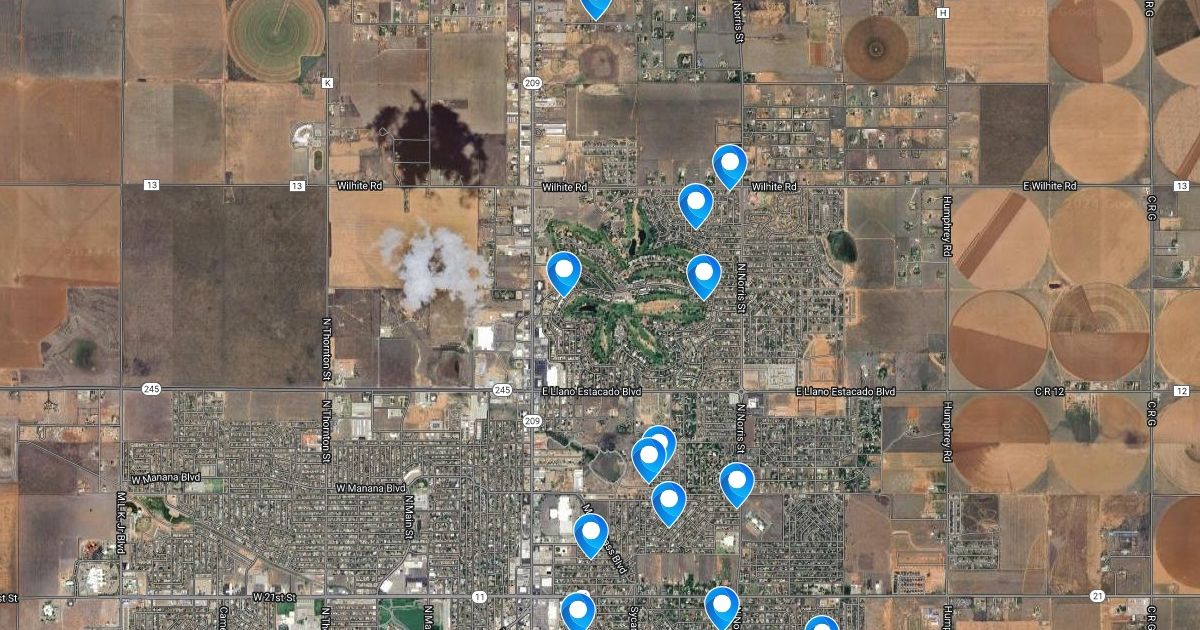Tap the pin on the golf course's east side
The image size is (1200, 630).
(704, 274)
